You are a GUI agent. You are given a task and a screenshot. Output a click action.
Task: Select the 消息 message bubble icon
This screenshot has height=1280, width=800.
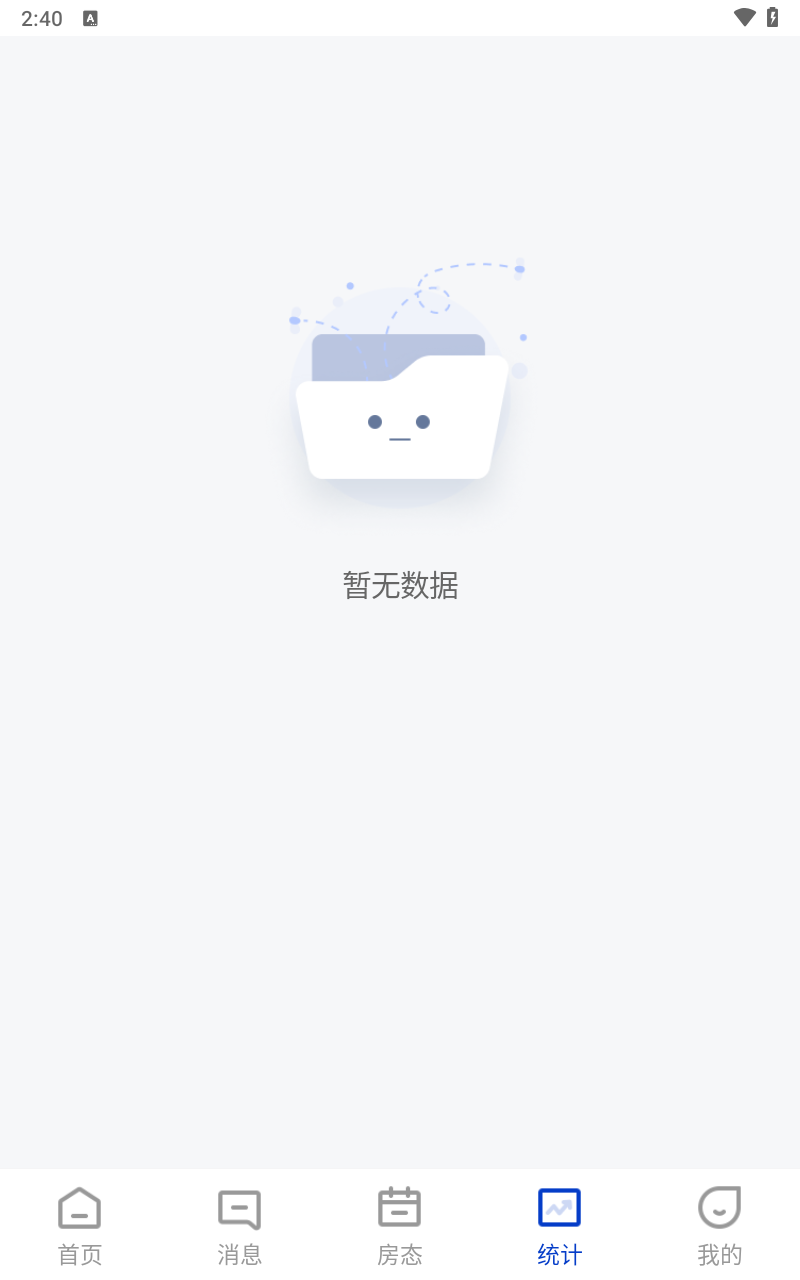240,1207
